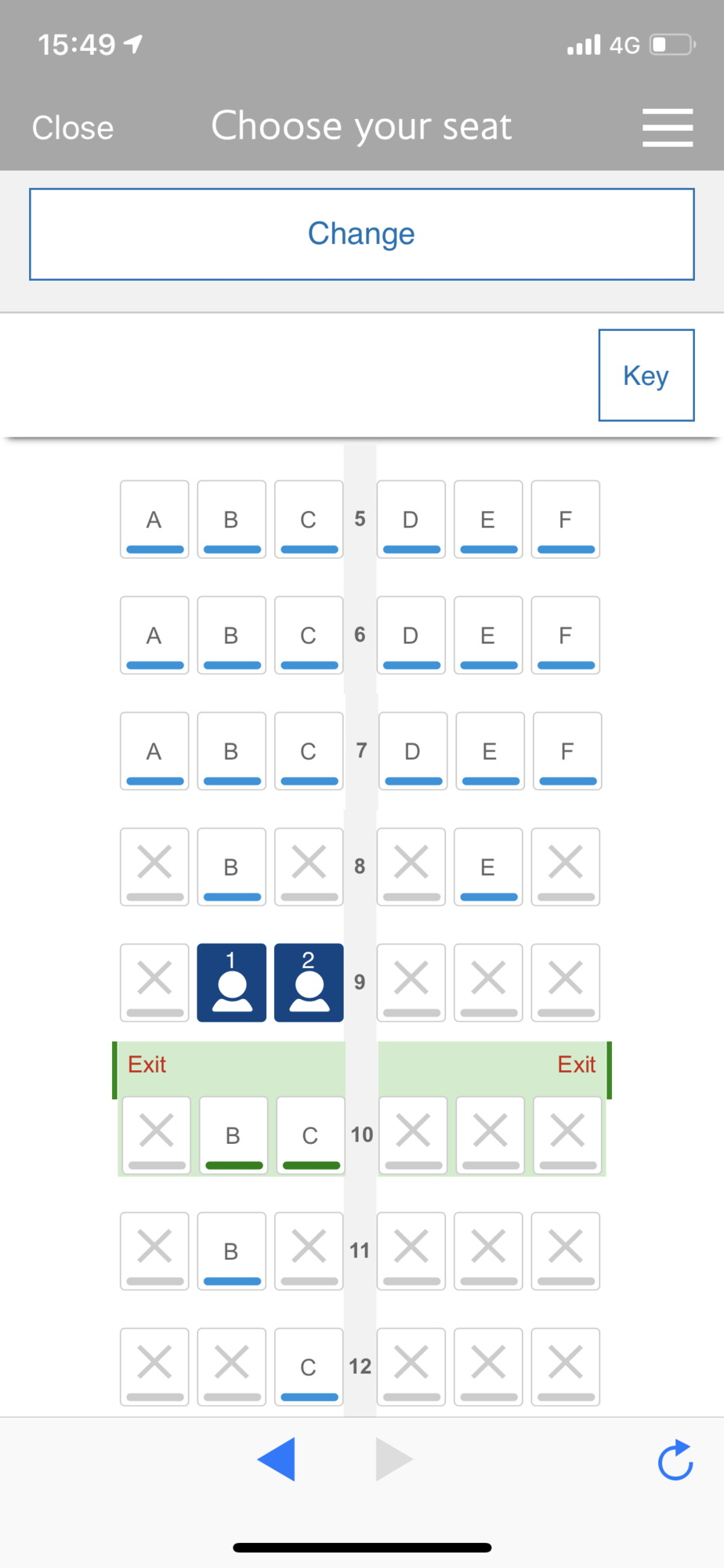Image resolution: width=724 pixels, height=1568 pixels.
Task: Pick seat B in row 11
Action: pyautogui.click(x=232, y=1251)
